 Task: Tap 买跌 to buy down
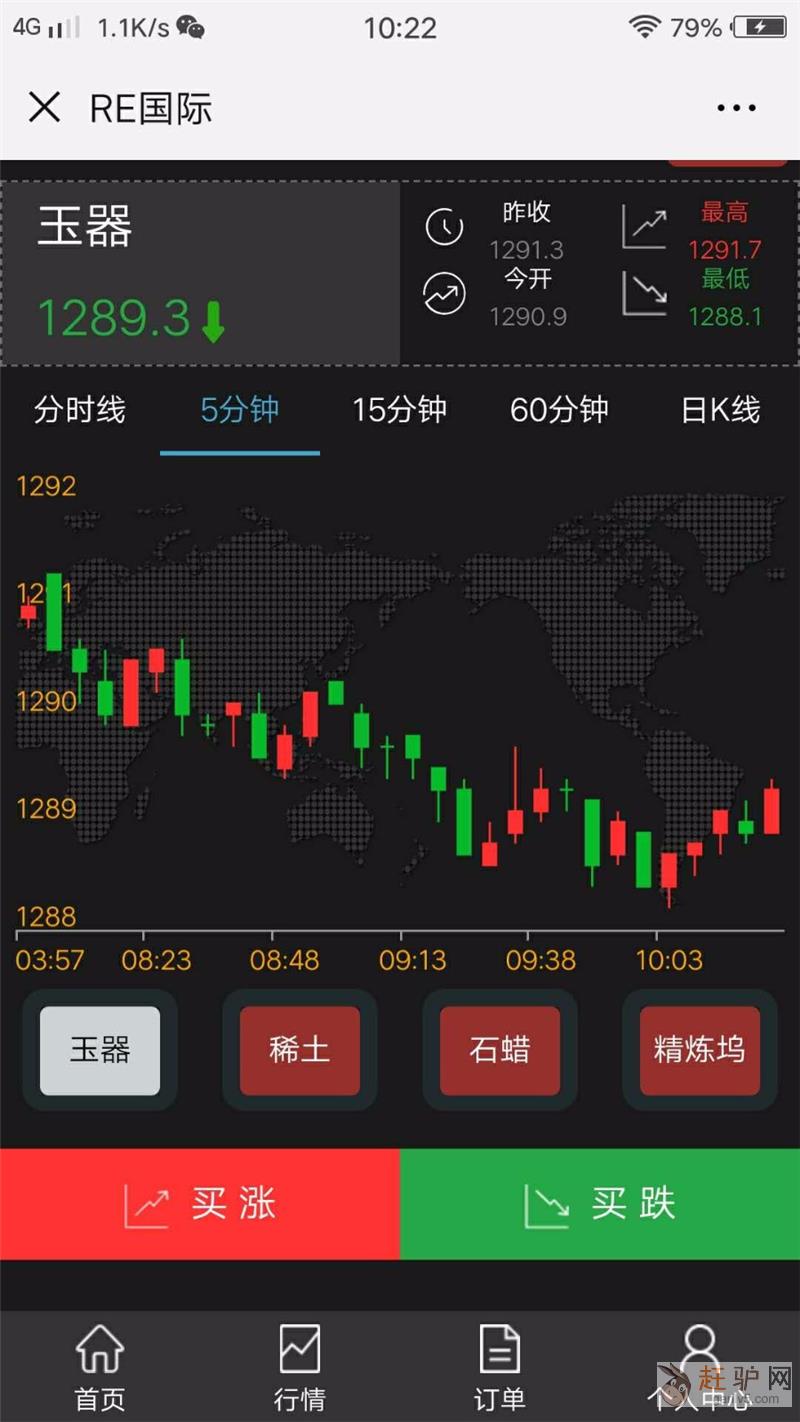pos(600,1203)
